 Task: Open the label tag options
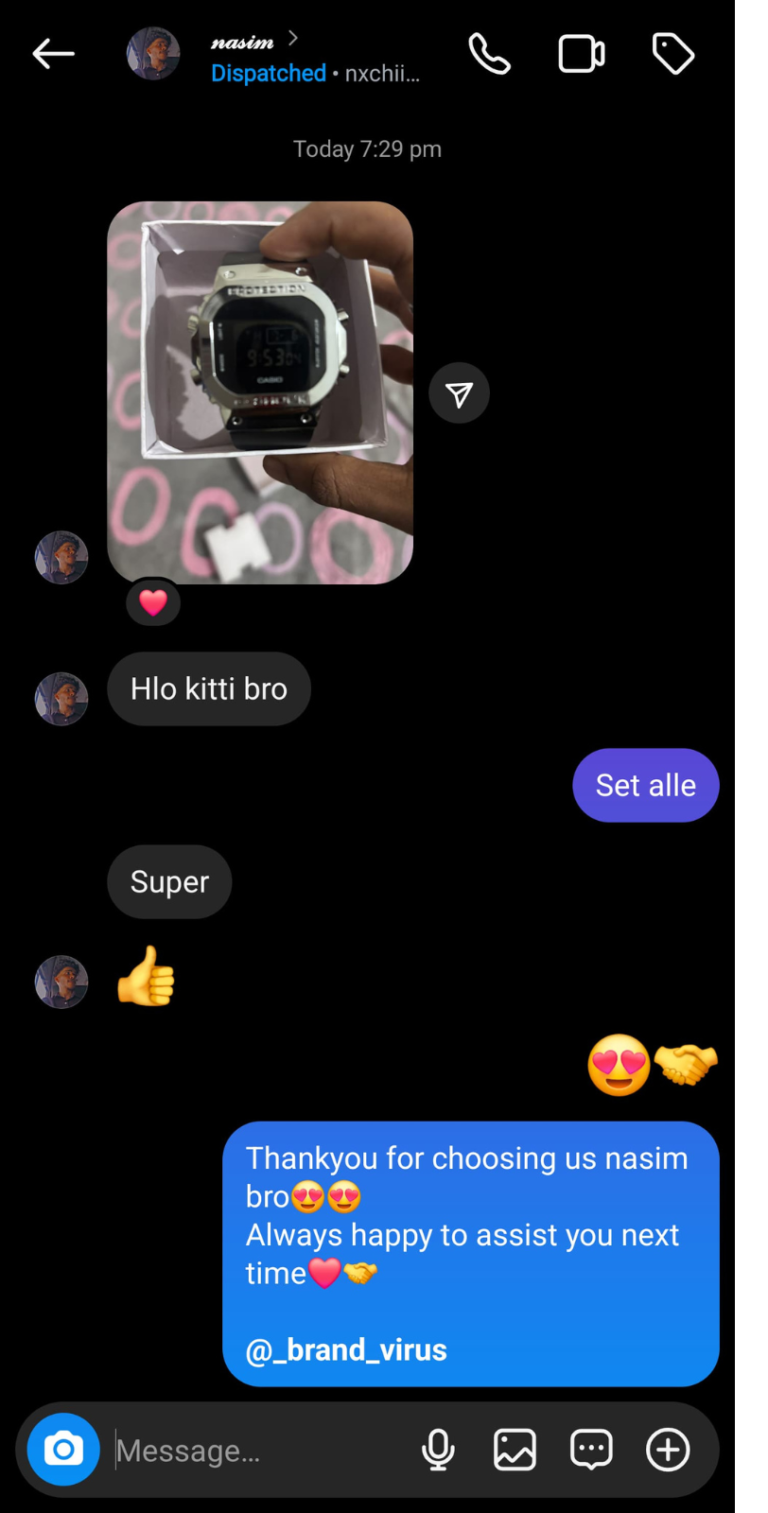click(x=673, y=54)
